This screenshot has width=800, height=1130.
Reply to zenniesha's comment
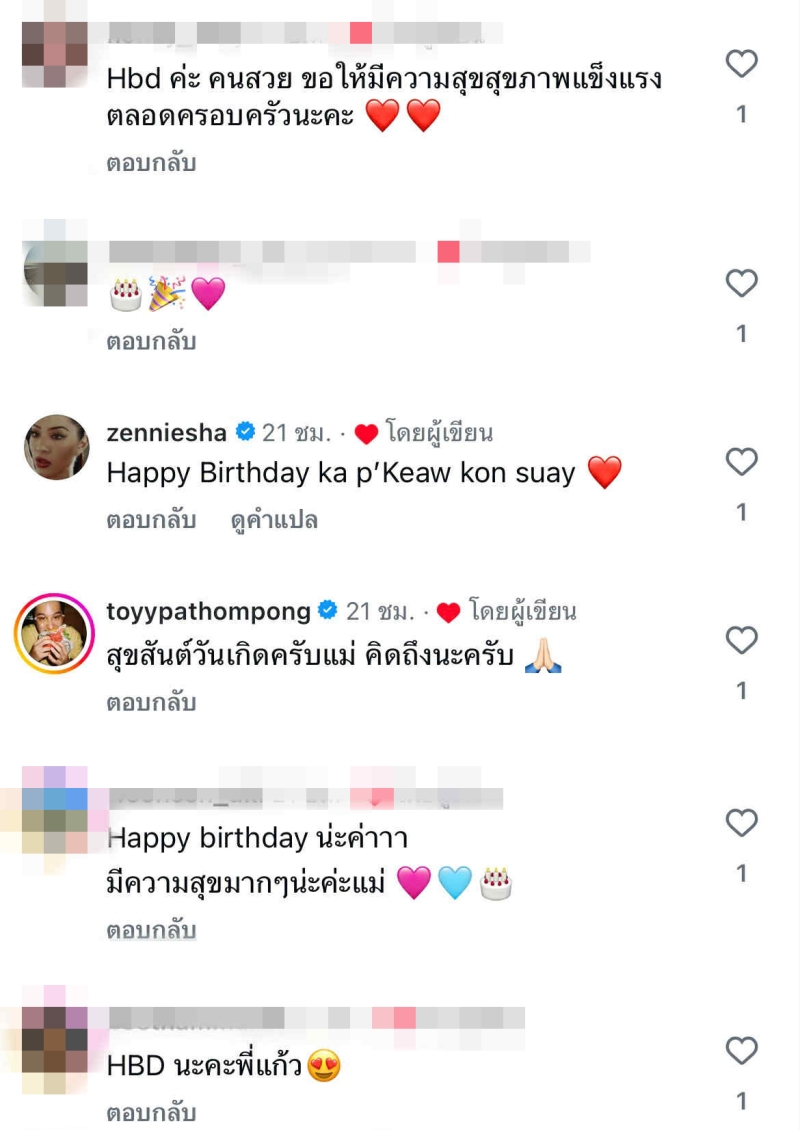pyautogui.click(x=151, y=521)
